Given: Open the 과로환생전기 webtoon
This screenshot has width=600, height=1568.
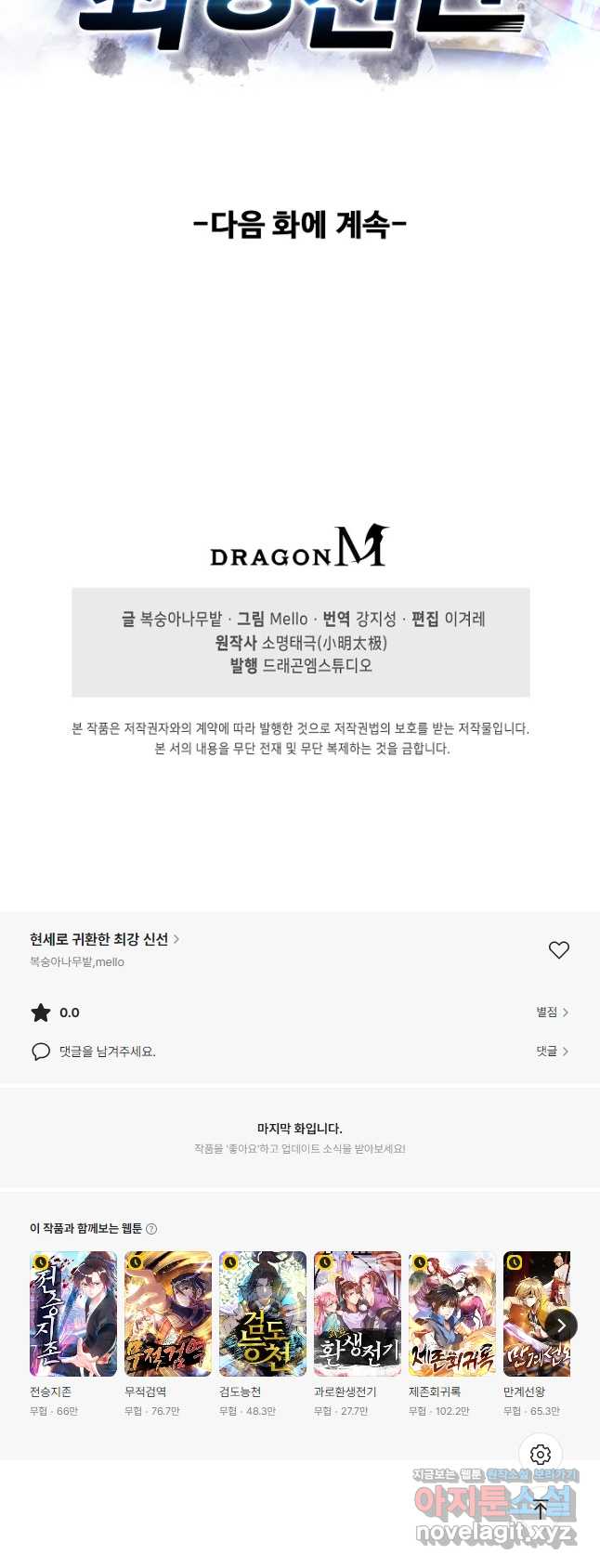Looking at the screenshot, I should (x=358, y=1313).
